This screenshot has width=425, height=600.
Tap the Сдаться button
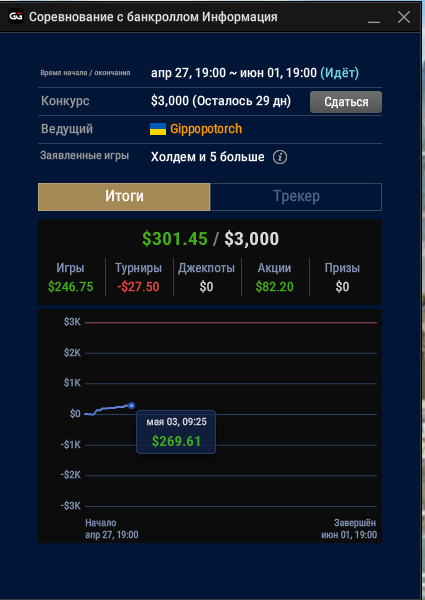346,102
